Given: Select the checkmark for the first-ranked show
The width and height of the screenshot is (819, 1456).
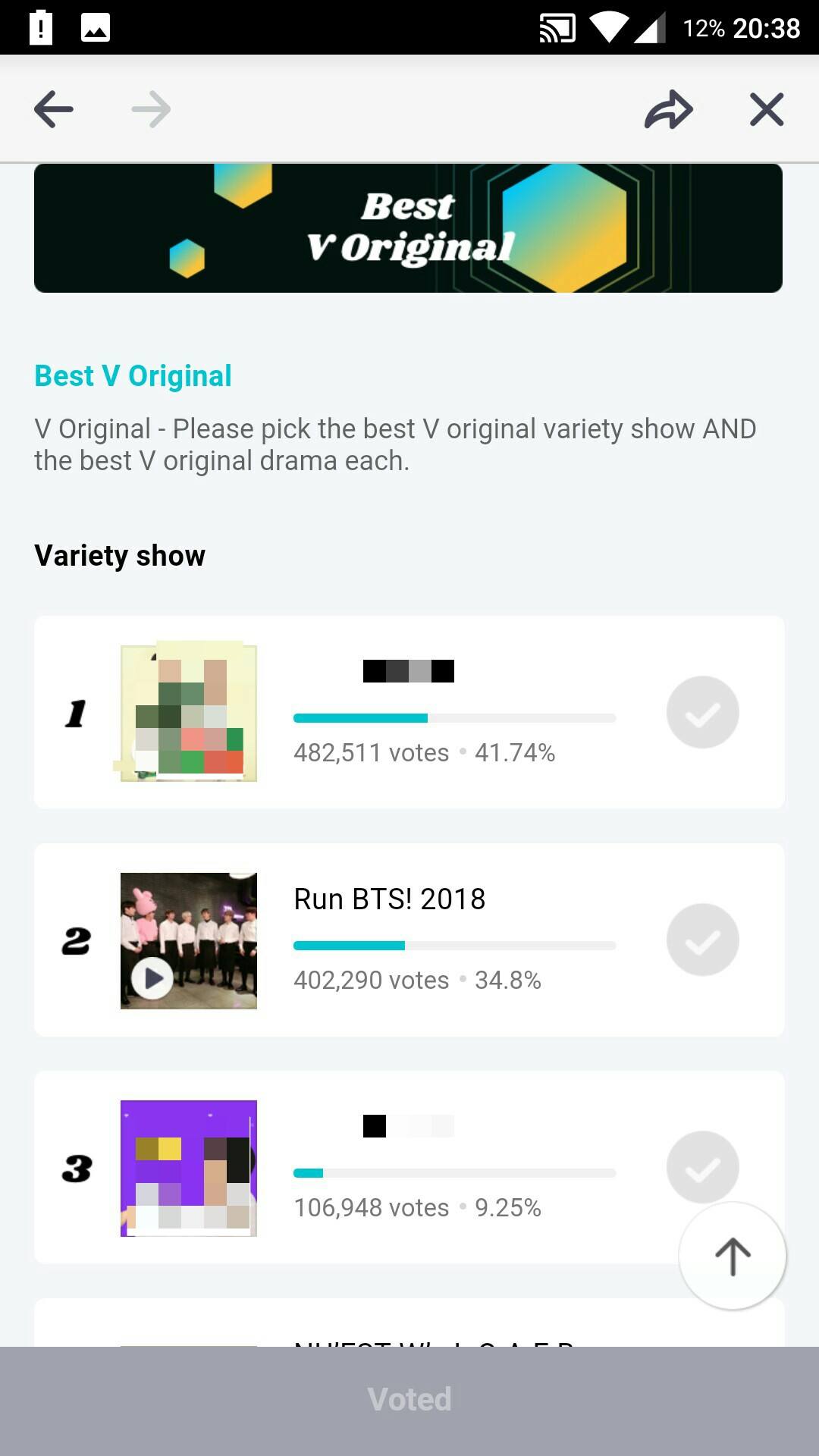Looking at the screenshot, I should pos(702,712).
